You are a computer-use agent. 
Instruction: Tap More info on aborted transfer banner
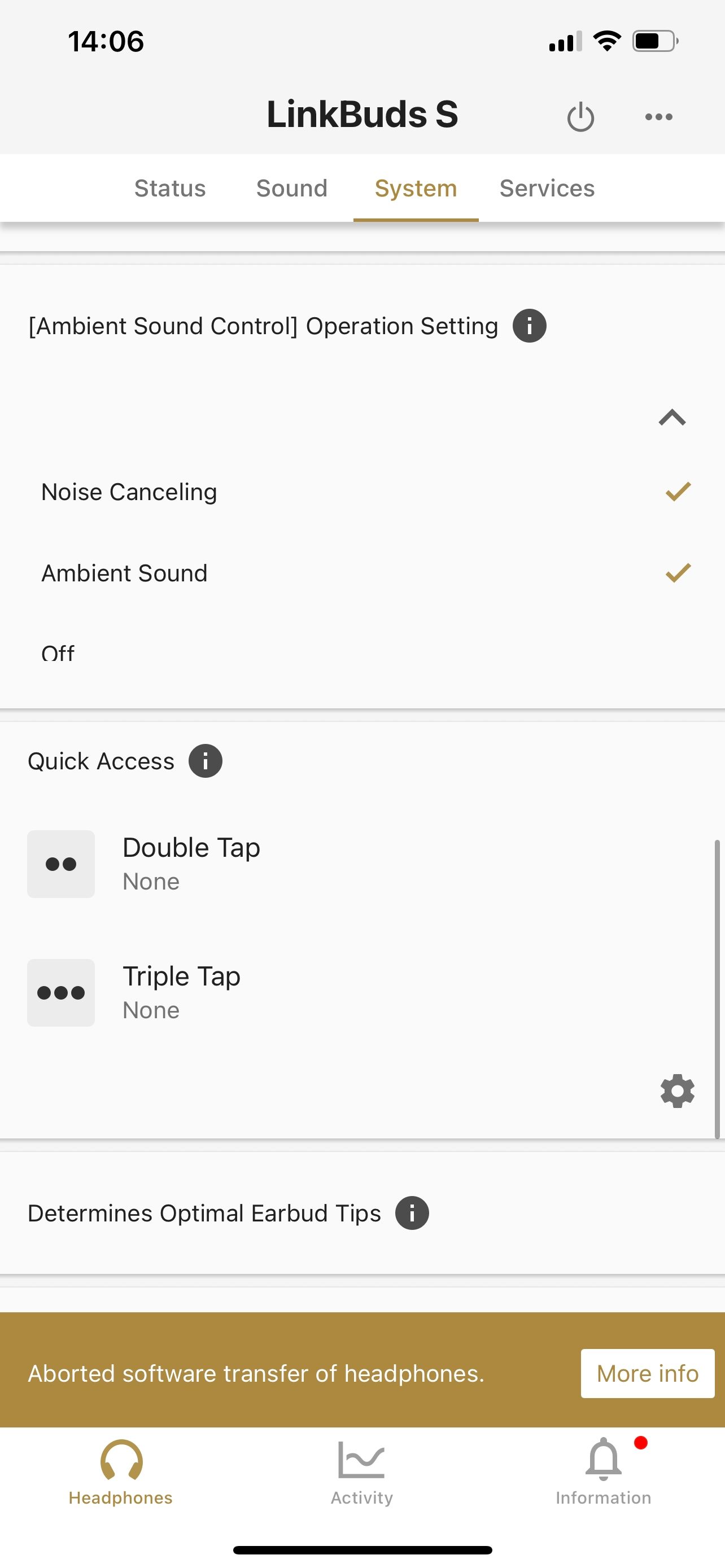click(x=647, y=1373)
